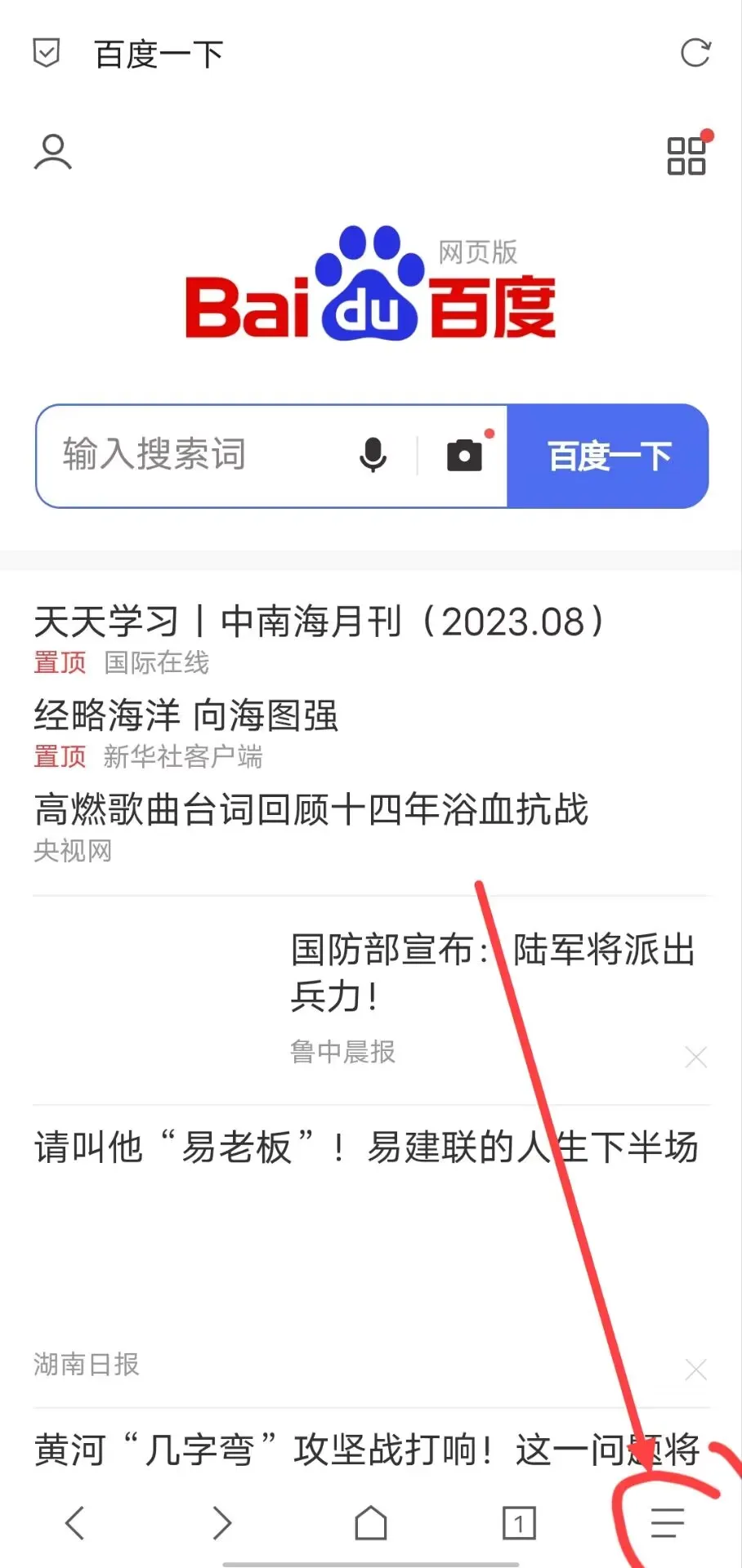Open news about 易建联的人生下半场

[366, 1147]
